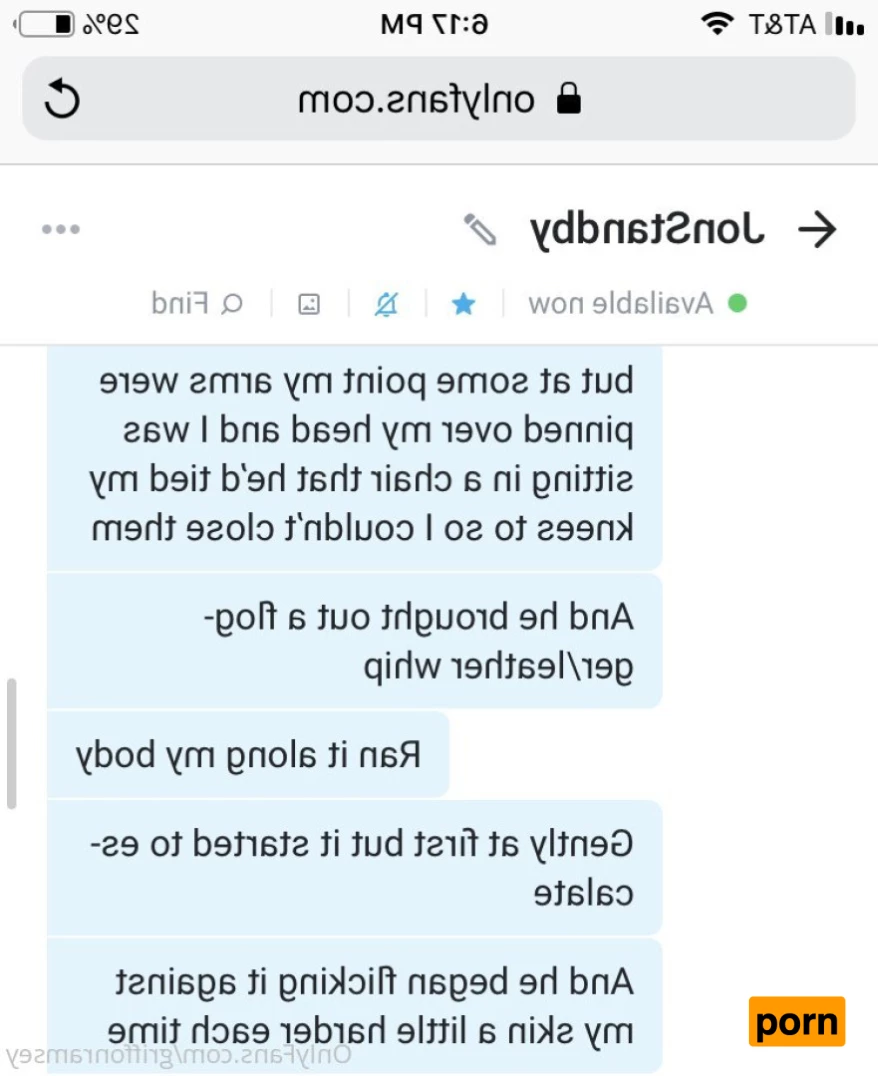Reload the page in the browser
Viewport: 878px width, 1076px height.
[x=62, y=100]
